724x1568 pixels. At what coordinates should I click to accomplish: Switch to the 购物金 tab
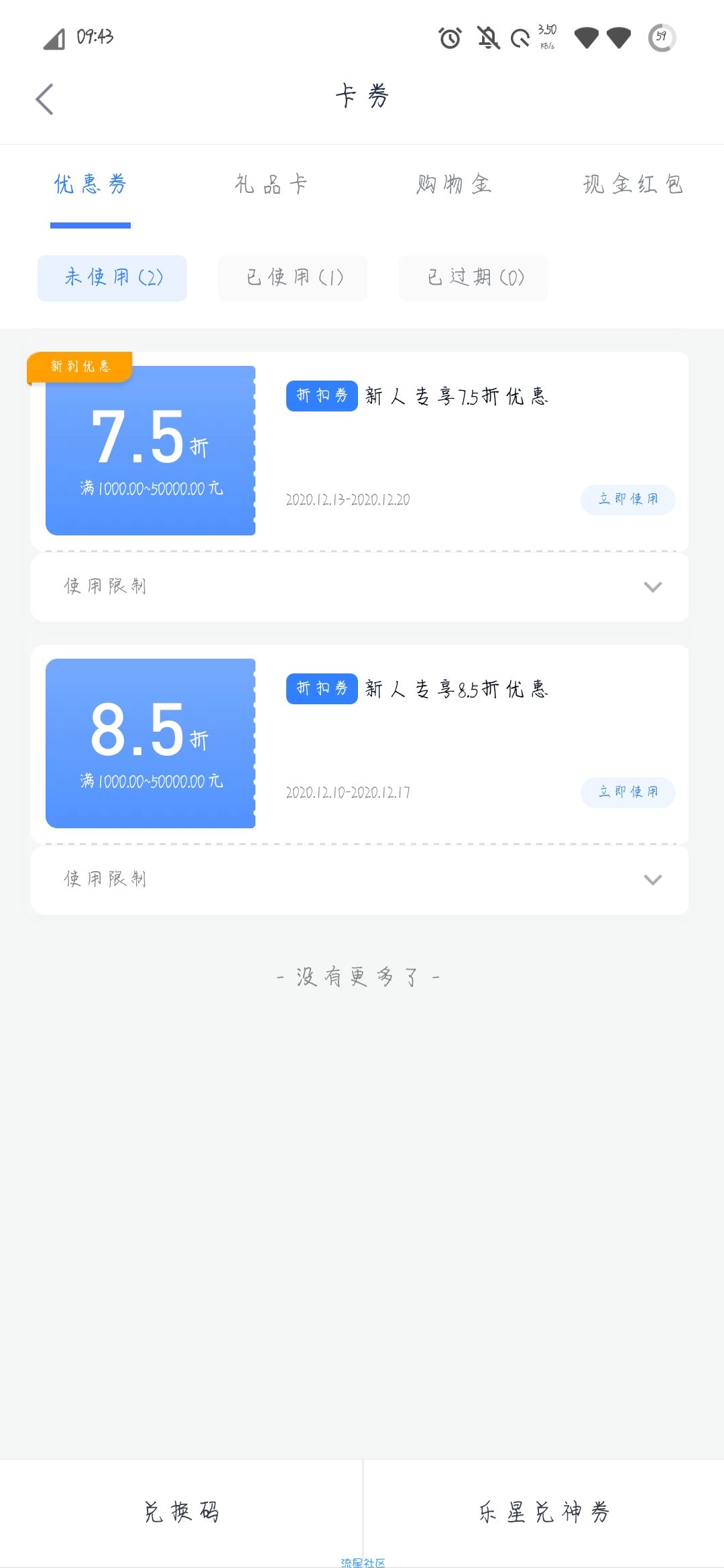click(454, 184)
